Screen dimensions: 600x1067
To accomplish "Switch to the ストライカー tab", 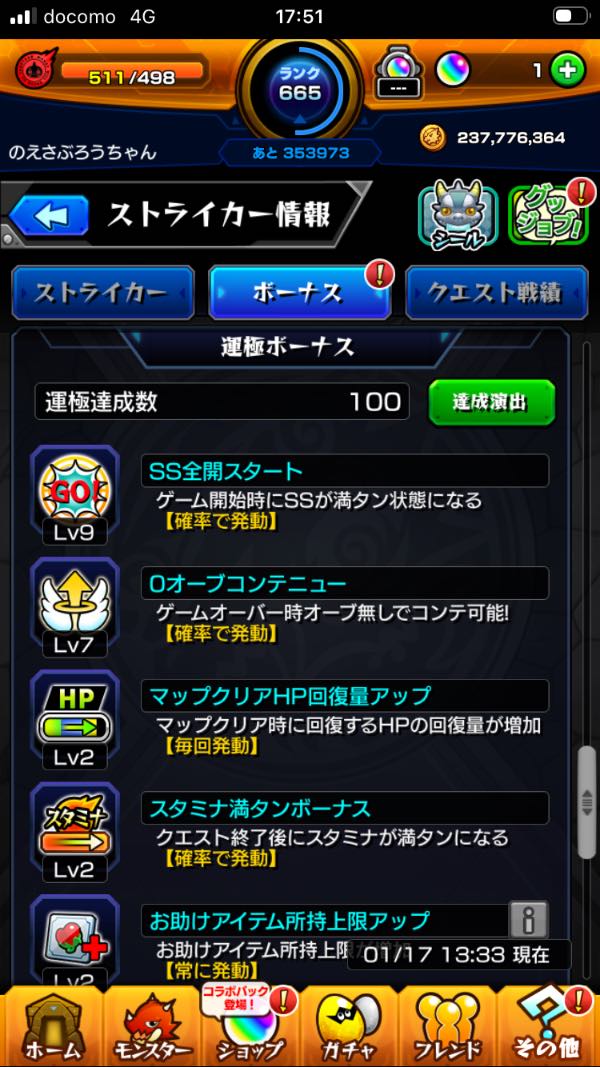I will [x=102, y=293].
